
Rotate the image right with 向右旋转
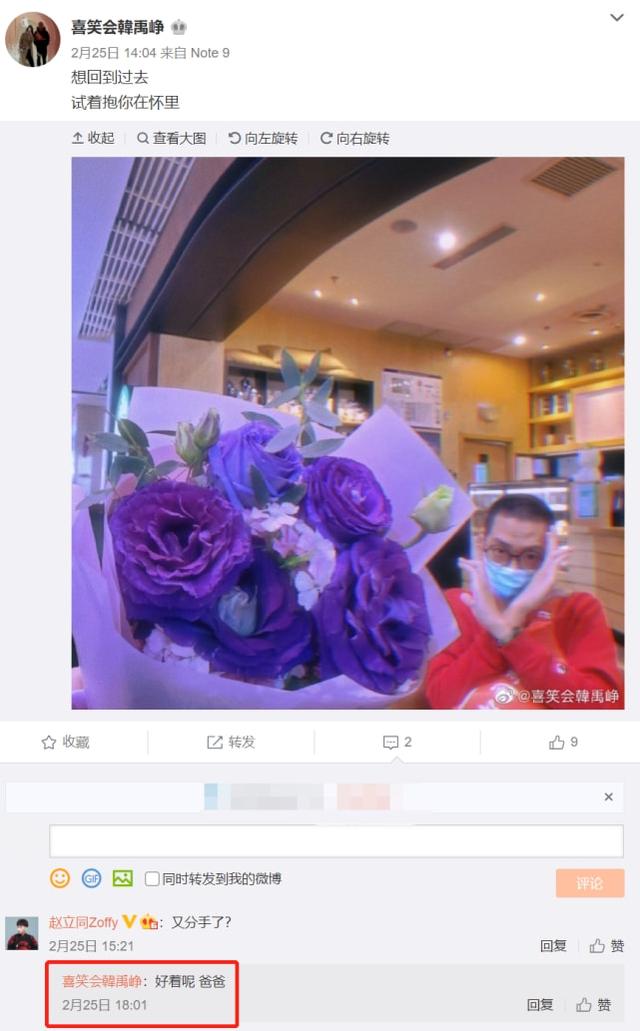pos(355,138)
